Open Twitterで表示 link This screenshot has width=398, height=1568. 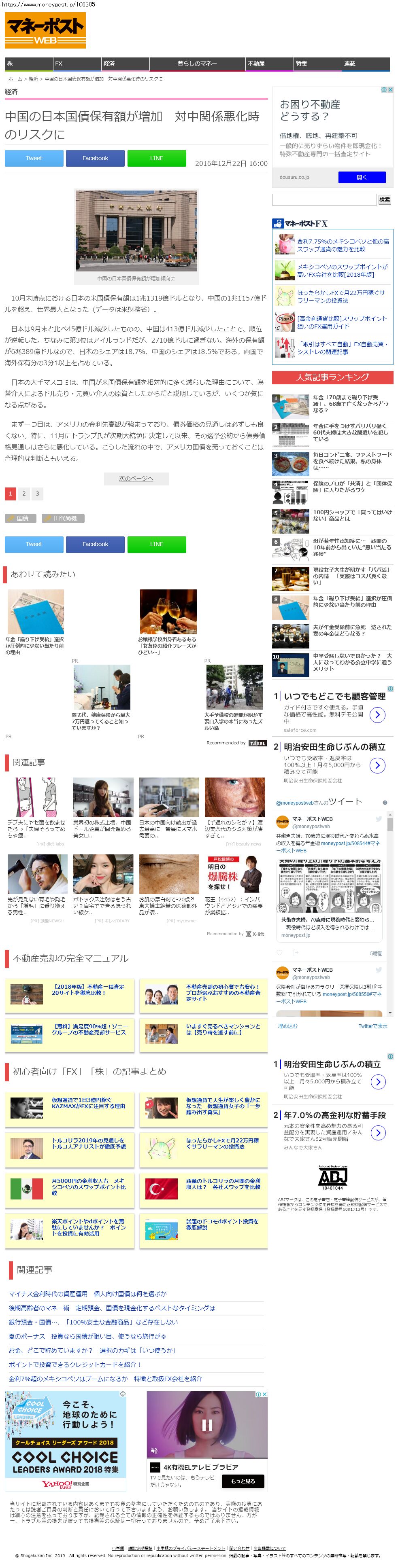coord(372,1026)
